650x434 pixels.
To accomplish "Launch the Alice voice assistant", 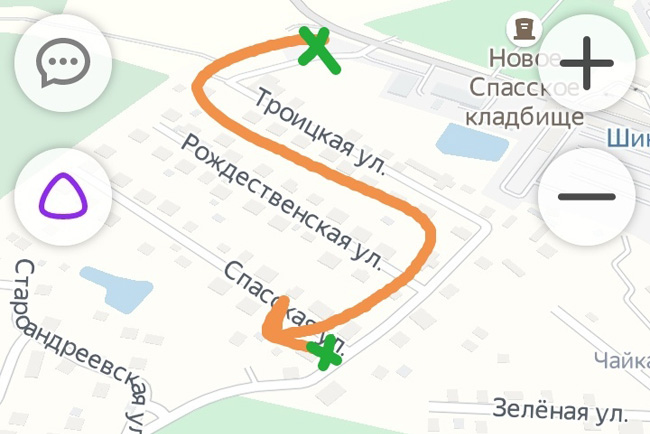I will click(x=63, y=196).
